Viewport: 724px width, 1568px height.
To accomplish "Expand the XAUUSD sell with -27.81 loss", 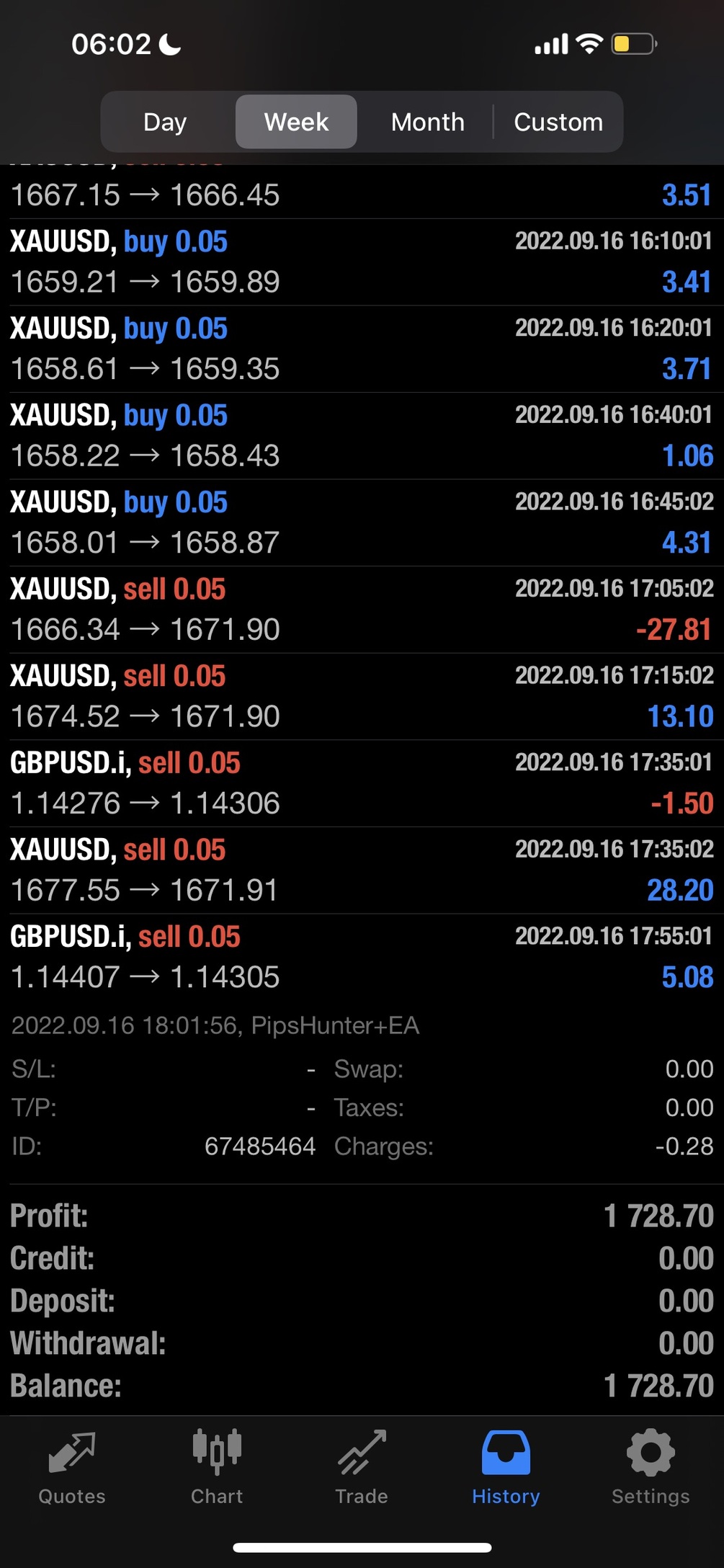I will click(x=362, y=610).
